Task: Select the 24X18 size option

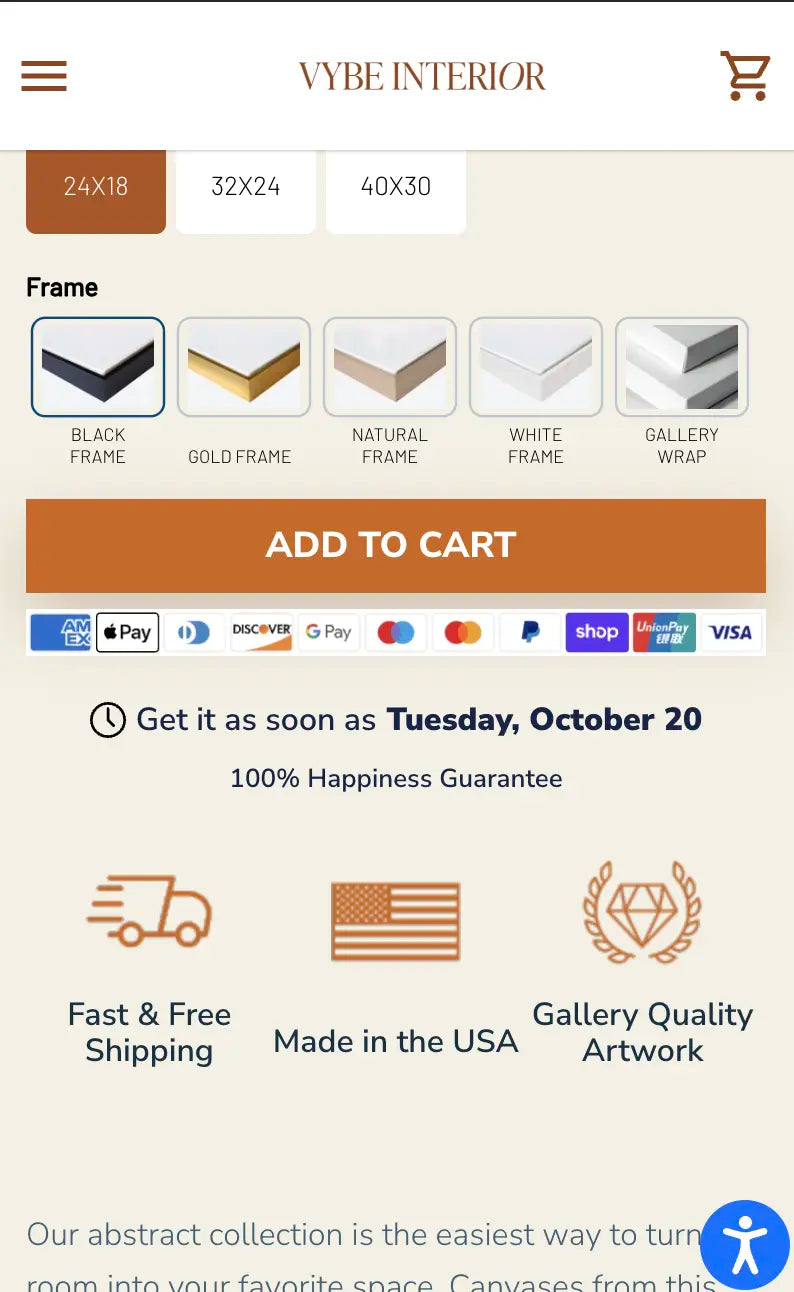Action: 96,187
